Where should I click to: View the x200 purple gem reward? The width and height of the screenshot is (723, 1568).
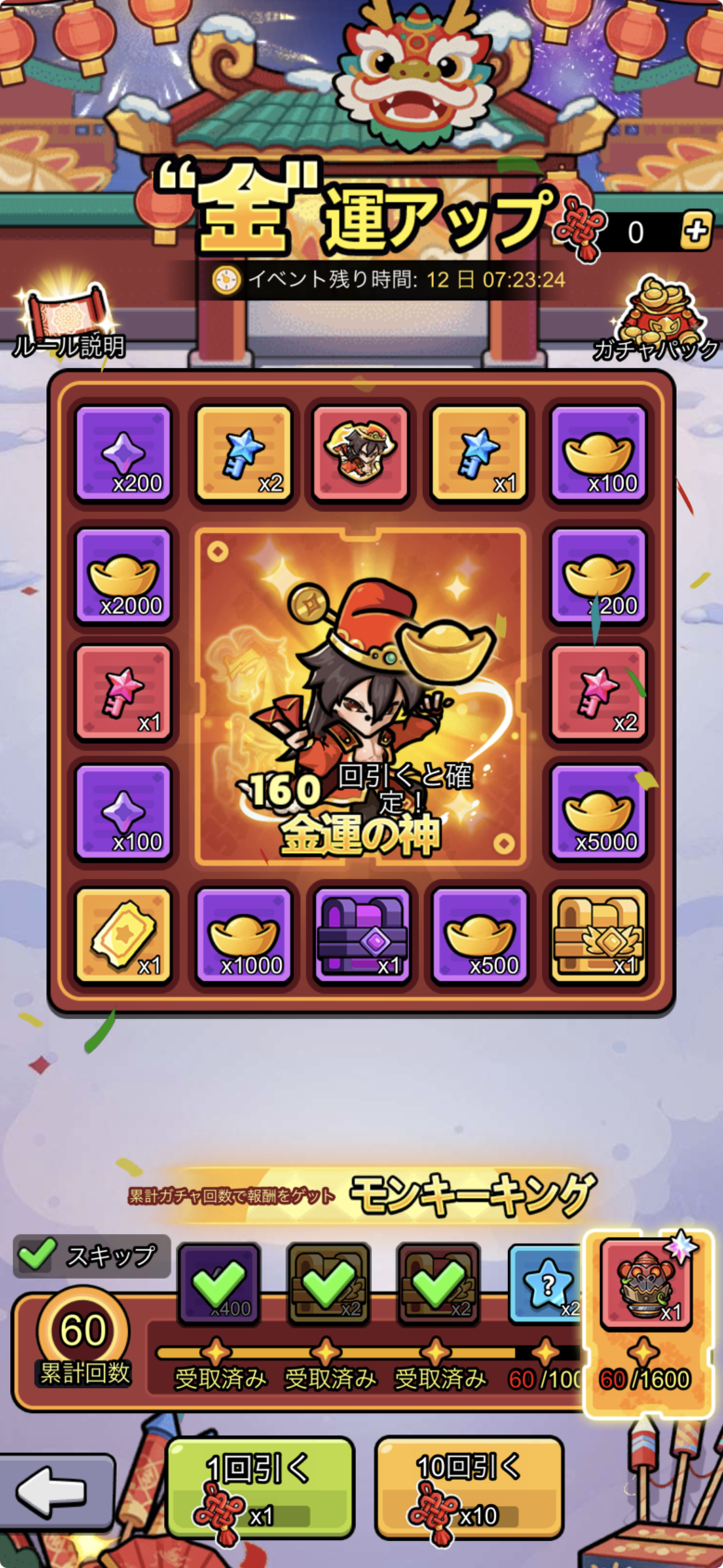[x=123, y=453]
